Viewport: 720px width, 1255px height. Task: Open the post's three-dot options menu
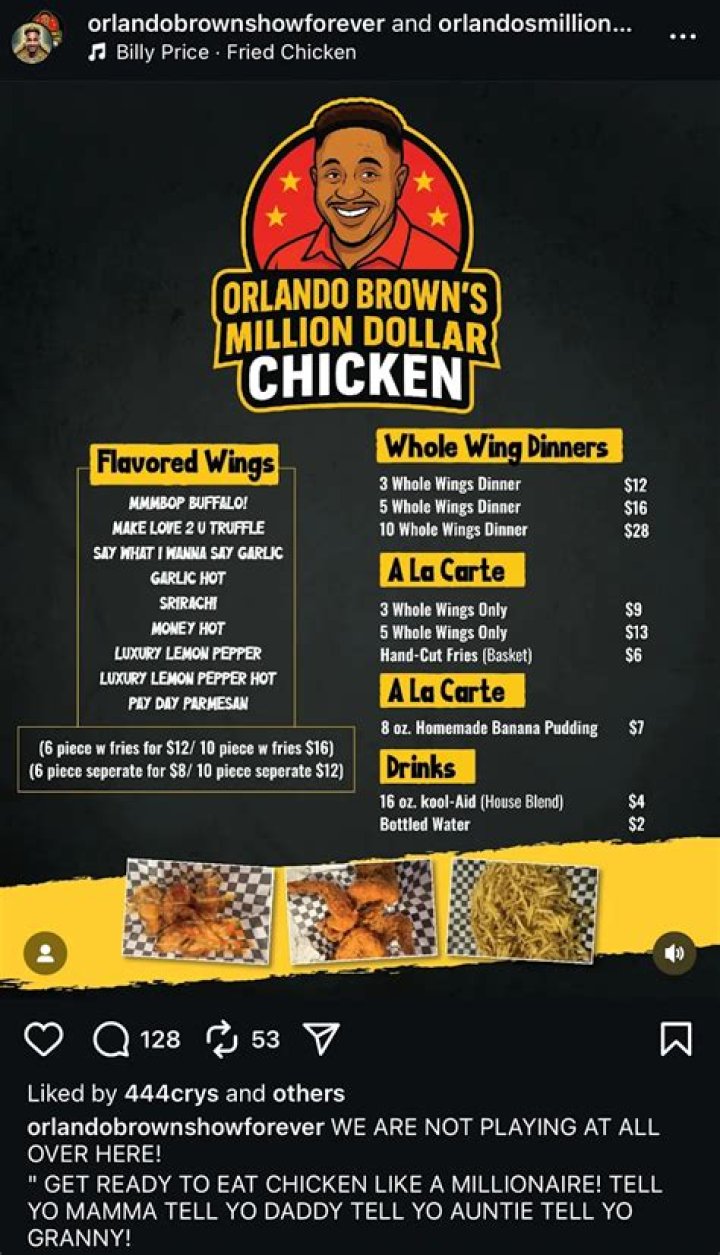(681, 37)
